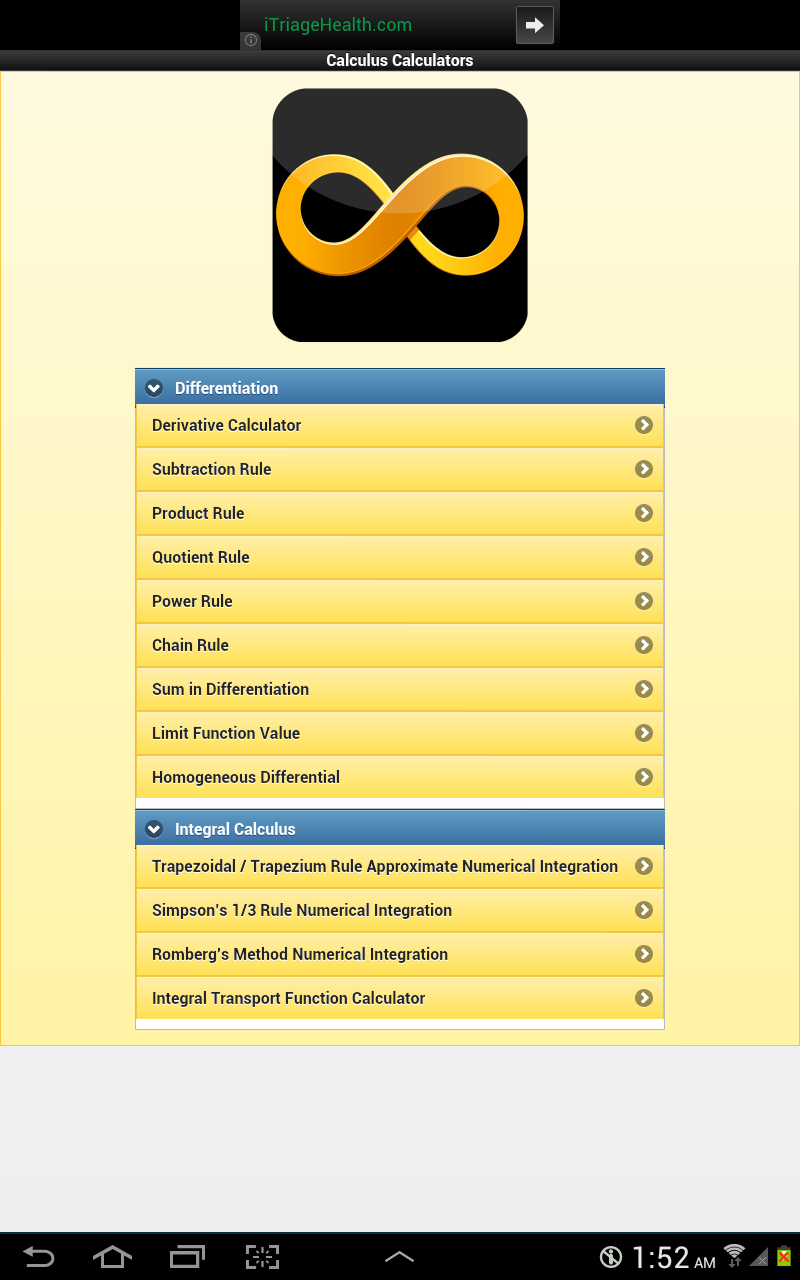Open the Derivative Calculator
The image size is (800, 1280).
click(400, 425)
